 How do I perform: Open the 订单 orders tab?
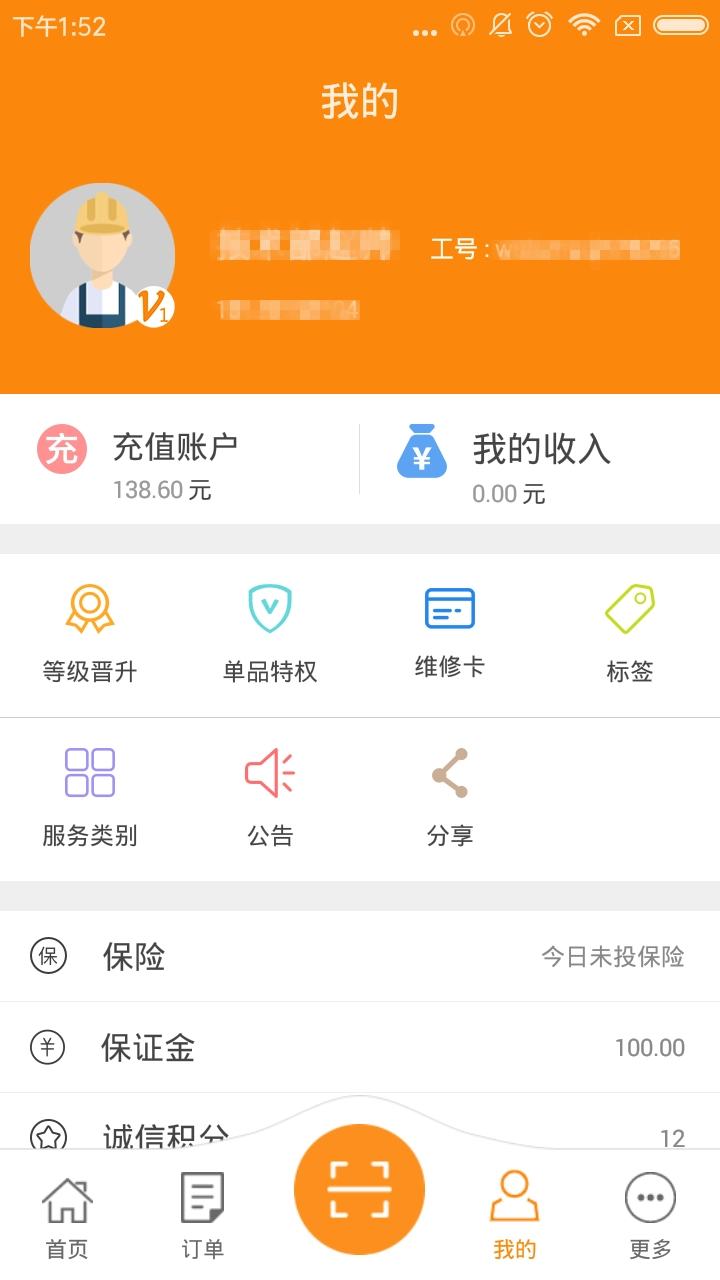point(203,1210)
